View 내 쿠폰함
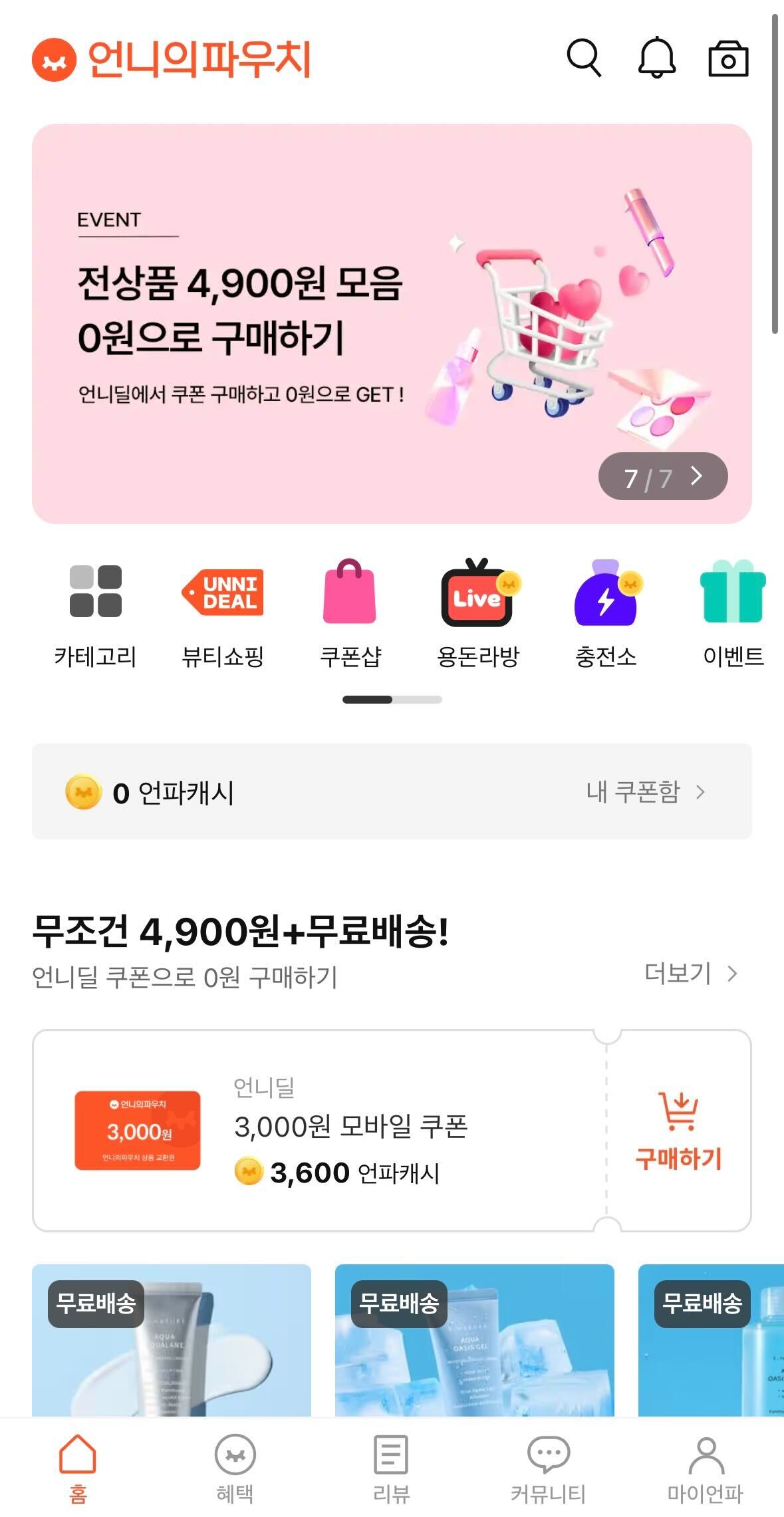 (x=645, y=791)
